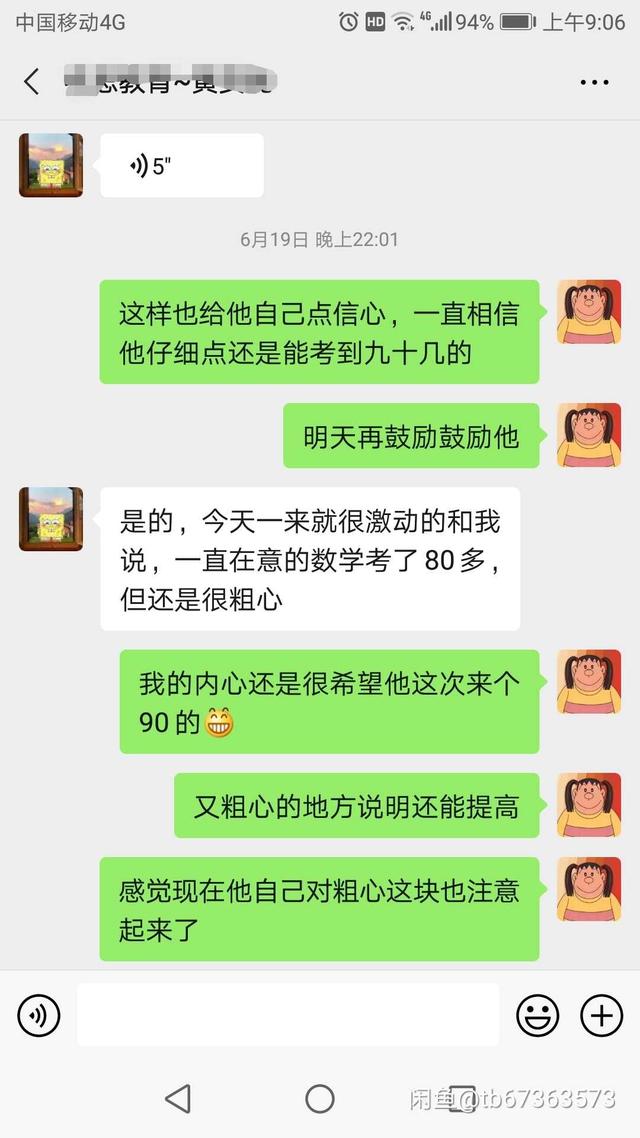Screen dimensions: 640x1138
Task: Switch the input to voice mode
Action: point(38,1015)
